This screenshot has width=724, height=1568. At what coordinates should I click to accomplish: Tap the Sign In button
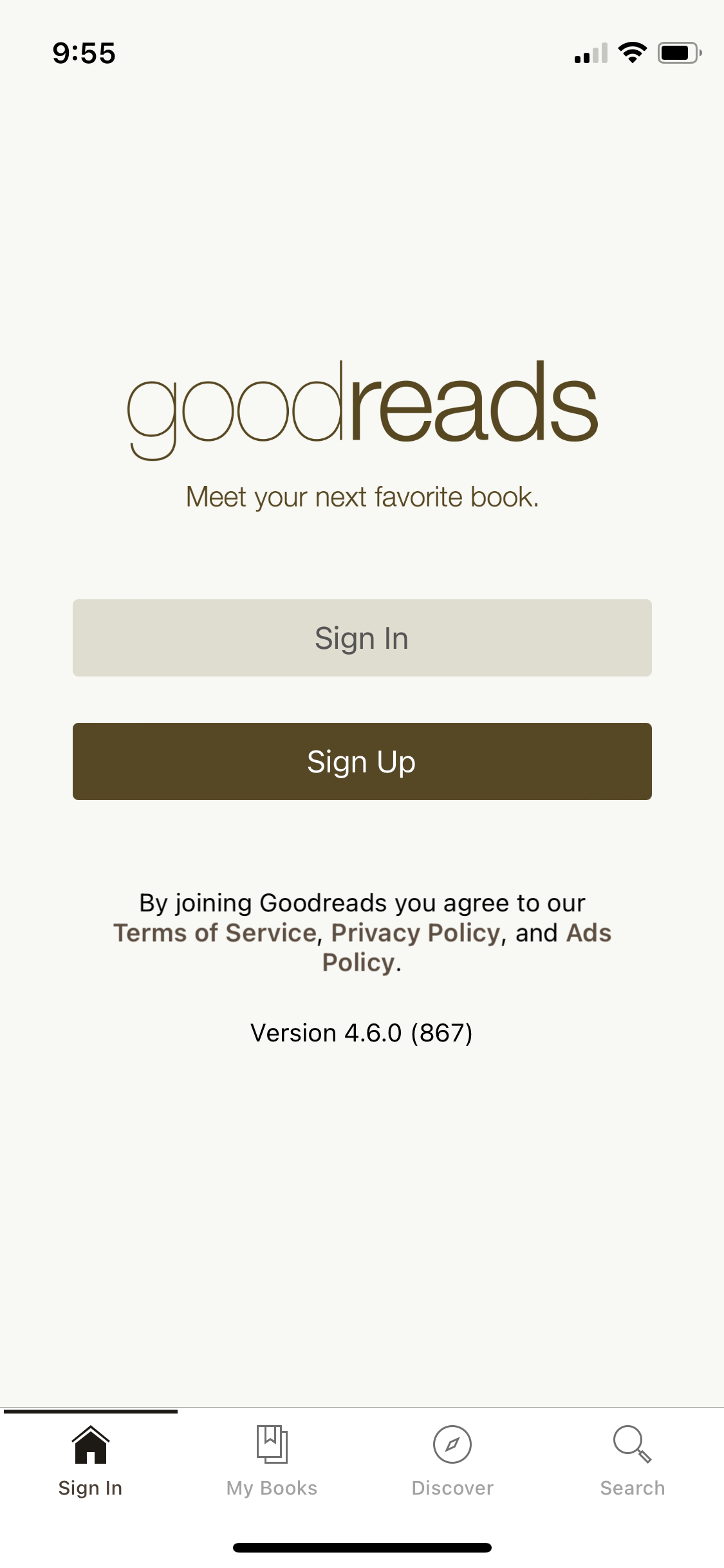coord(362,637)
